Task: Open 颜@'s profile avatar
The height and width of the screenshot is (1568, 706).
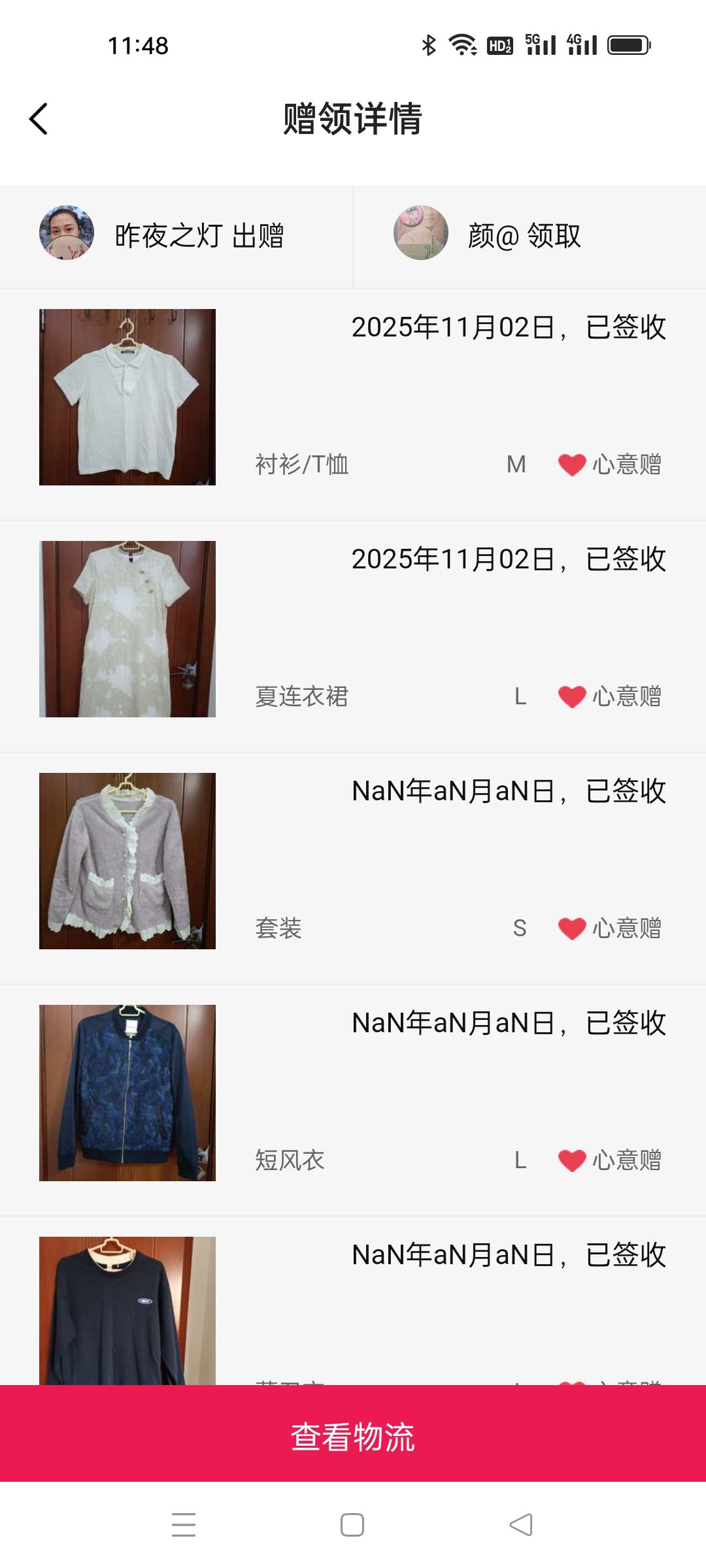Action: coord(421,233)
